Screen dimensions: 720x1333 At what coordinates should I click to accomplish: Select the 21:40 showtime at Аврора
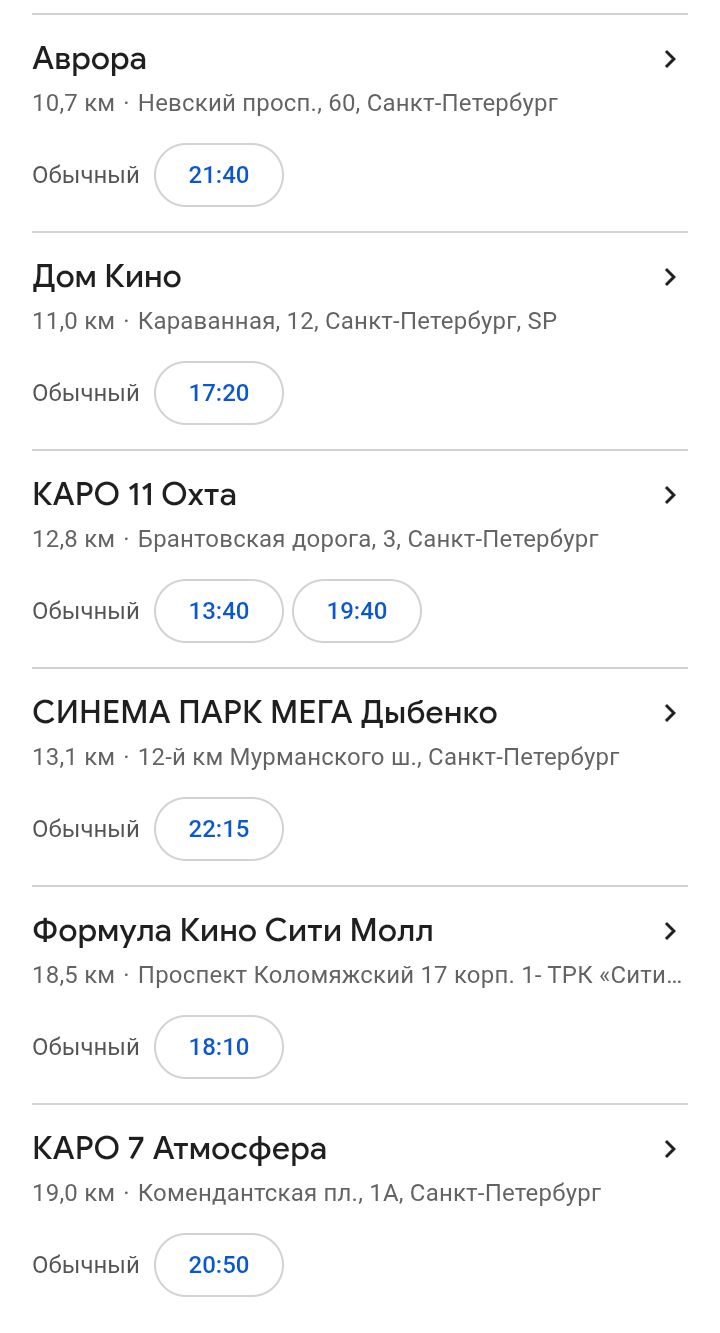click(219, 175)
